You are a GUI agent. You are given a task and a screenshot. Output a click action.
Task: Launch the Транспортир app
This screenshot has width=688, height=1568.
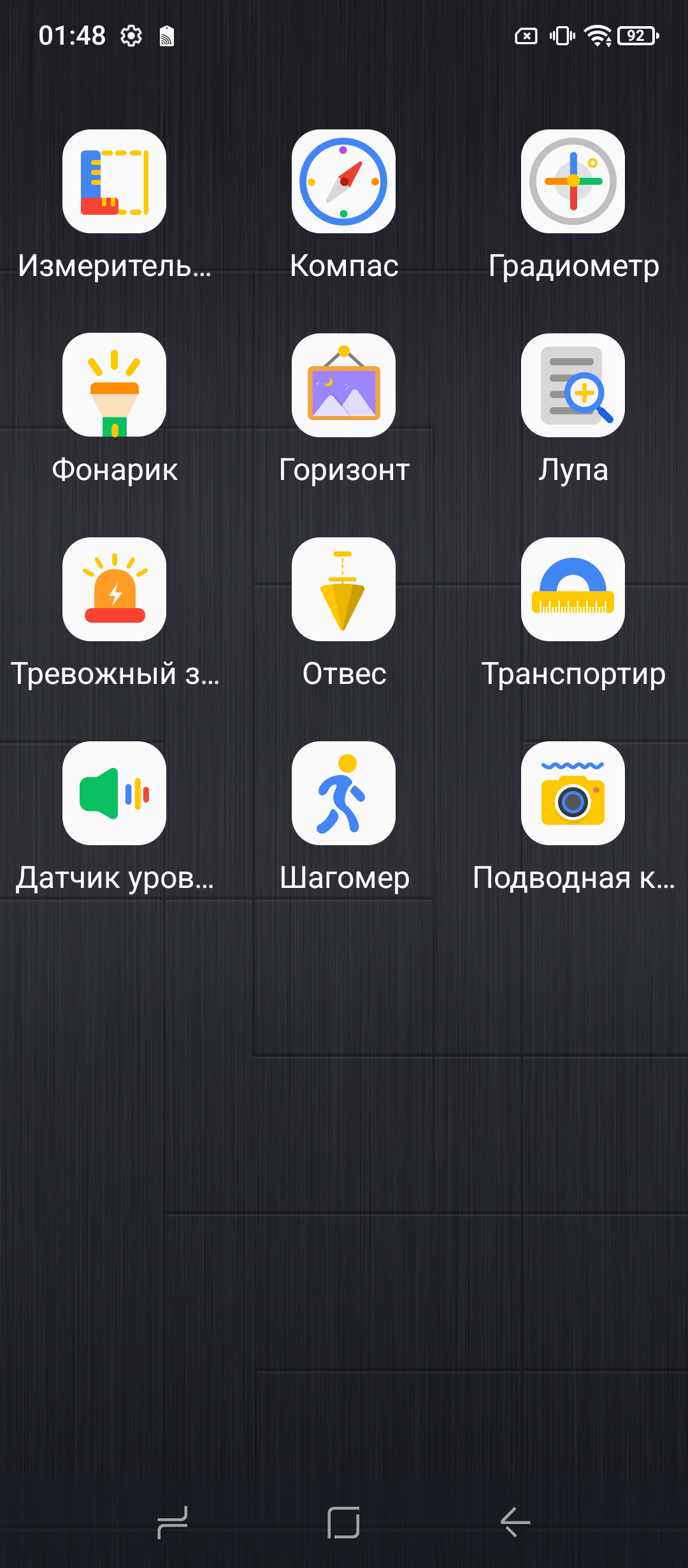(x=573, y=590)
